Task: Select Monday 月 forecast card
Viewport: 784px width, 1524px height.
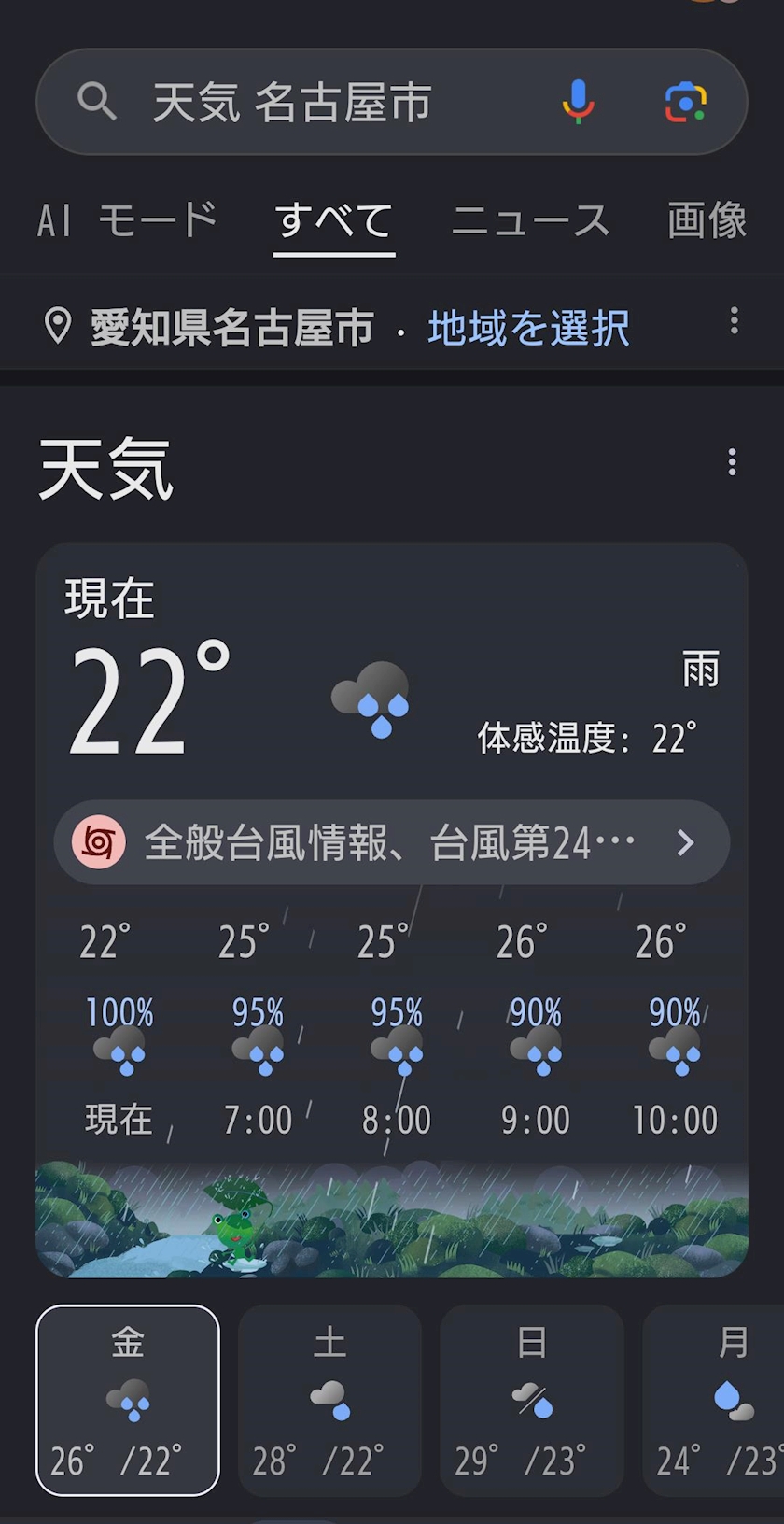Action: click(713, 1400)
